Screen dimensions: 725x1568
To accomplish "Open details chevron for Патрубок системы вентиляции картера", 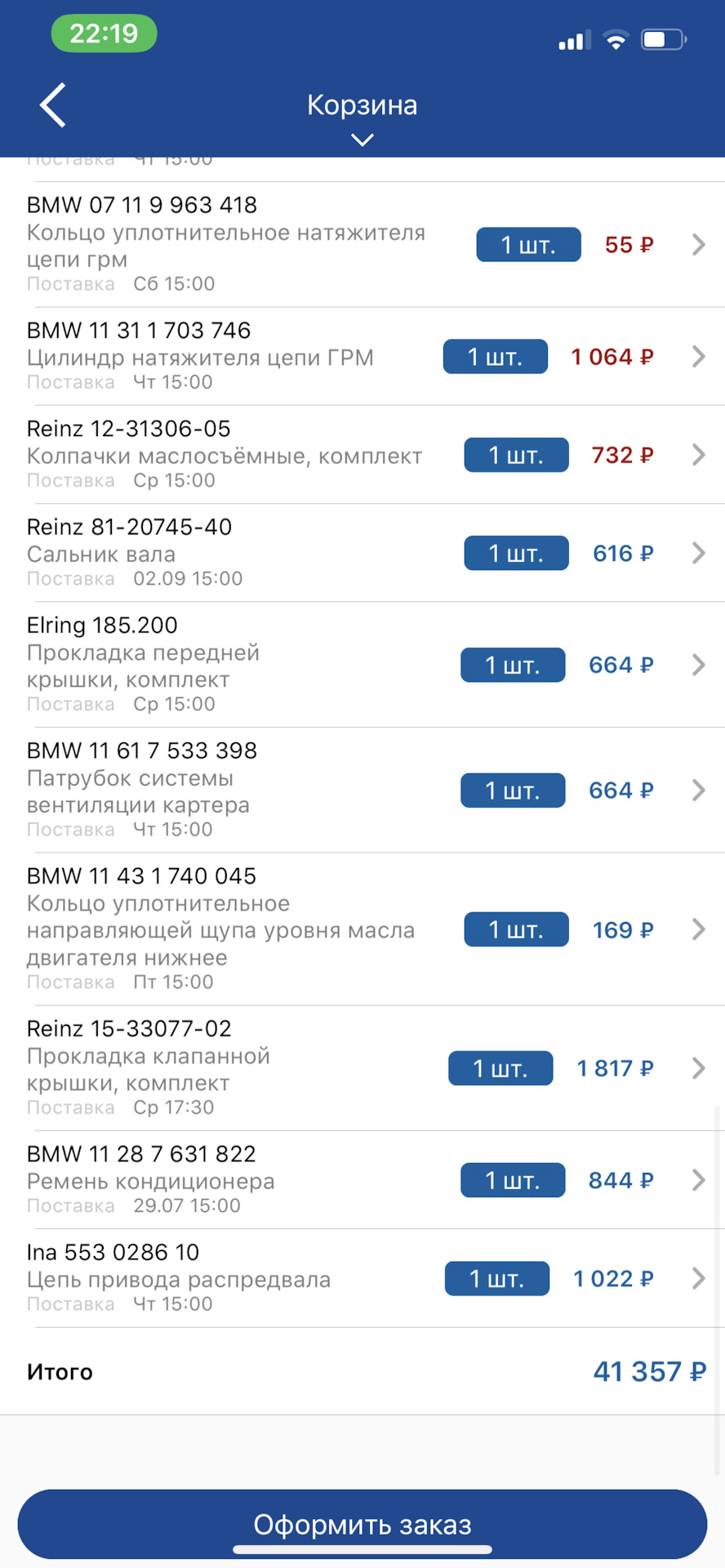I will click(698, 790).
